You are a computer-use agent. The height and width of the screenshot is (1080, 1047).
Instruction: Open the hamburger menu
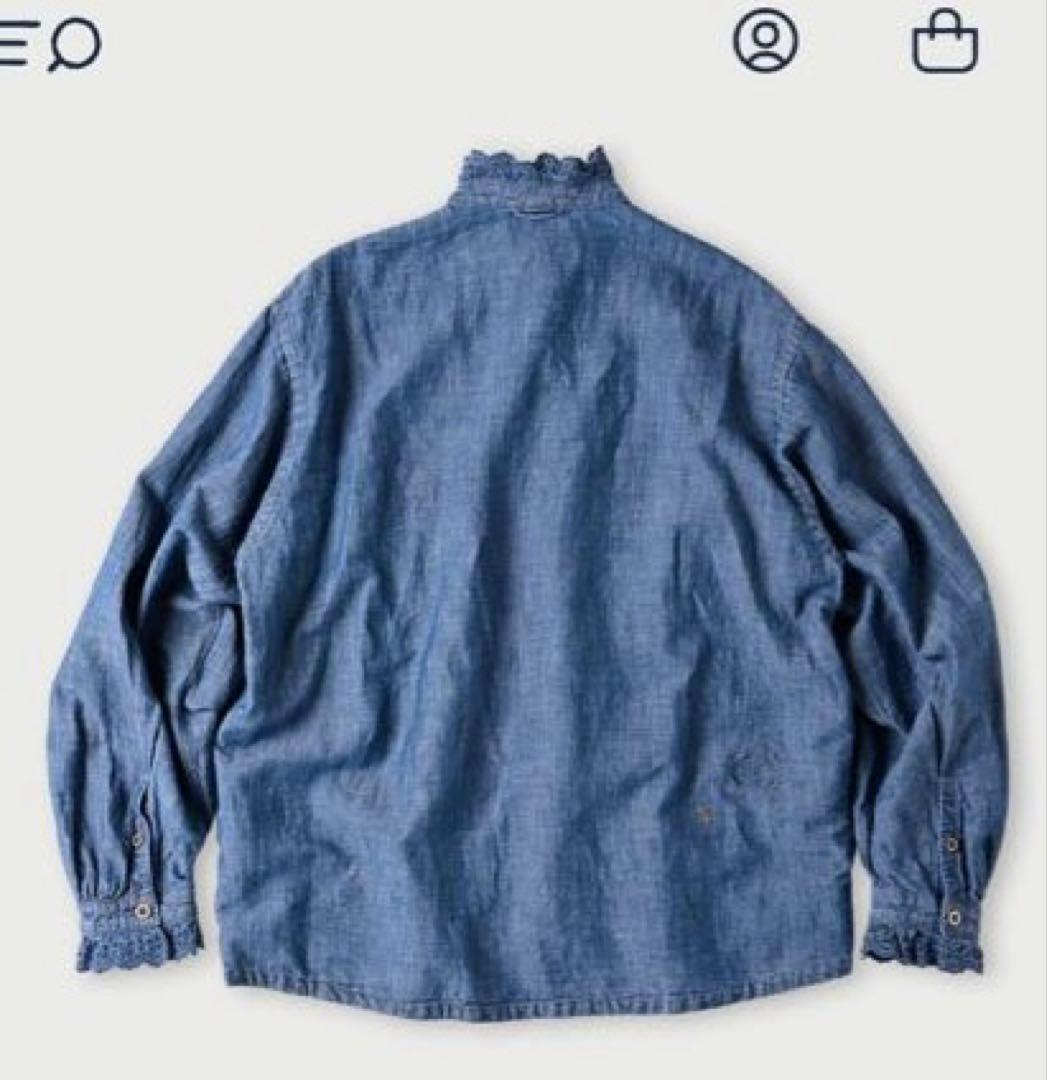tap(14, 44)
